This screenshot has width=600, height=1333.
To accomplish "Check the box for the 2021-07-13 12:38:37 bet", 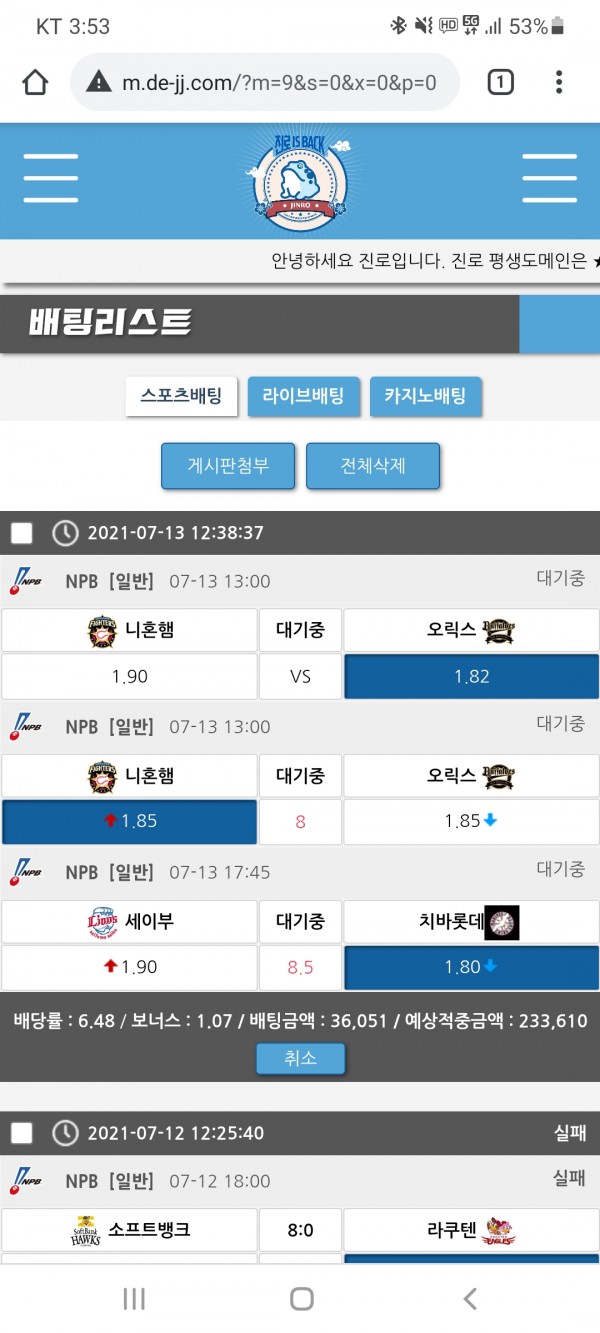I will pyautogui.click(x=22, y=533).
